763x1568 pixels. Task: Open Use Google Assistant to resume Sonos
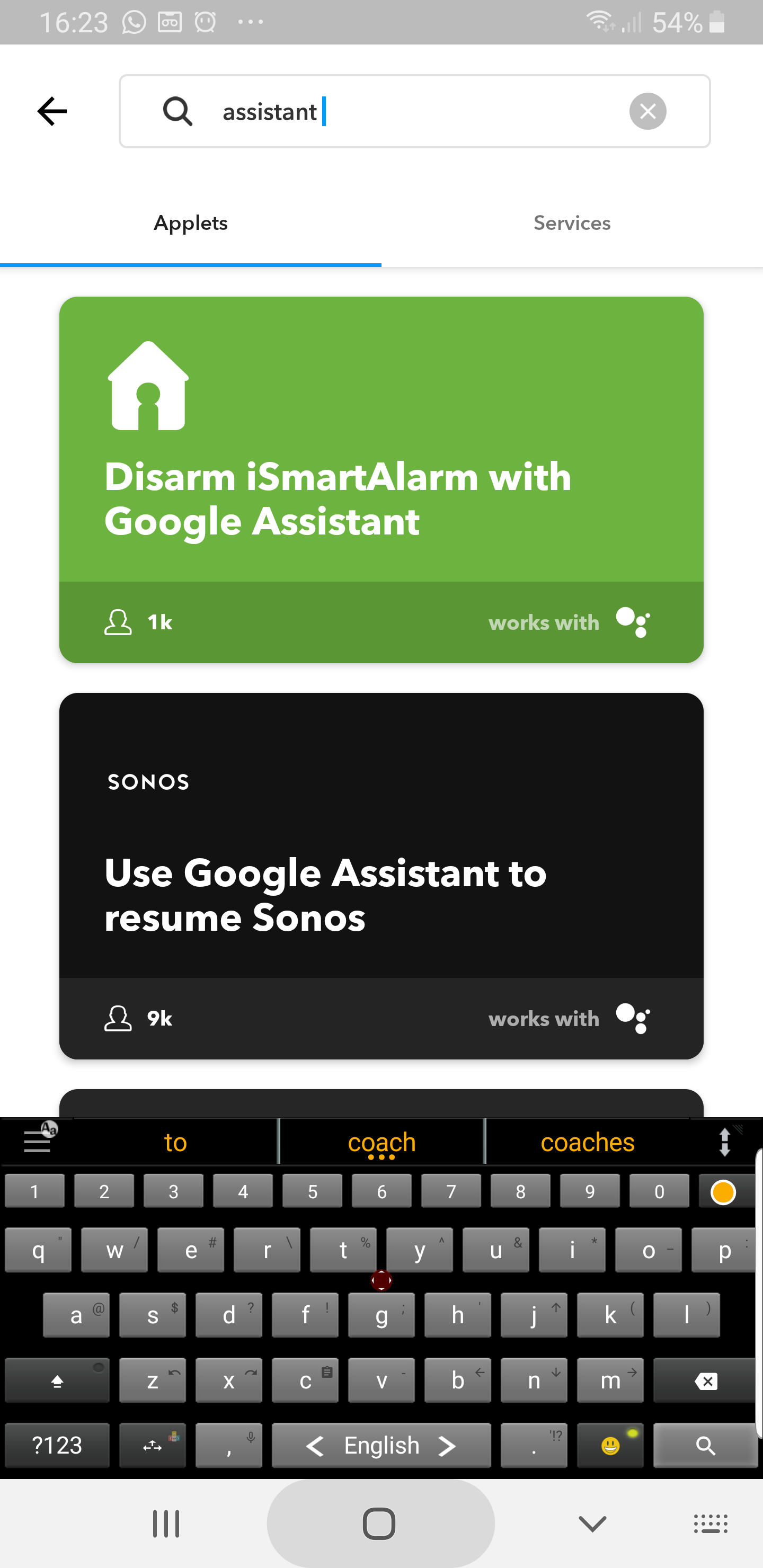[381, 875]
